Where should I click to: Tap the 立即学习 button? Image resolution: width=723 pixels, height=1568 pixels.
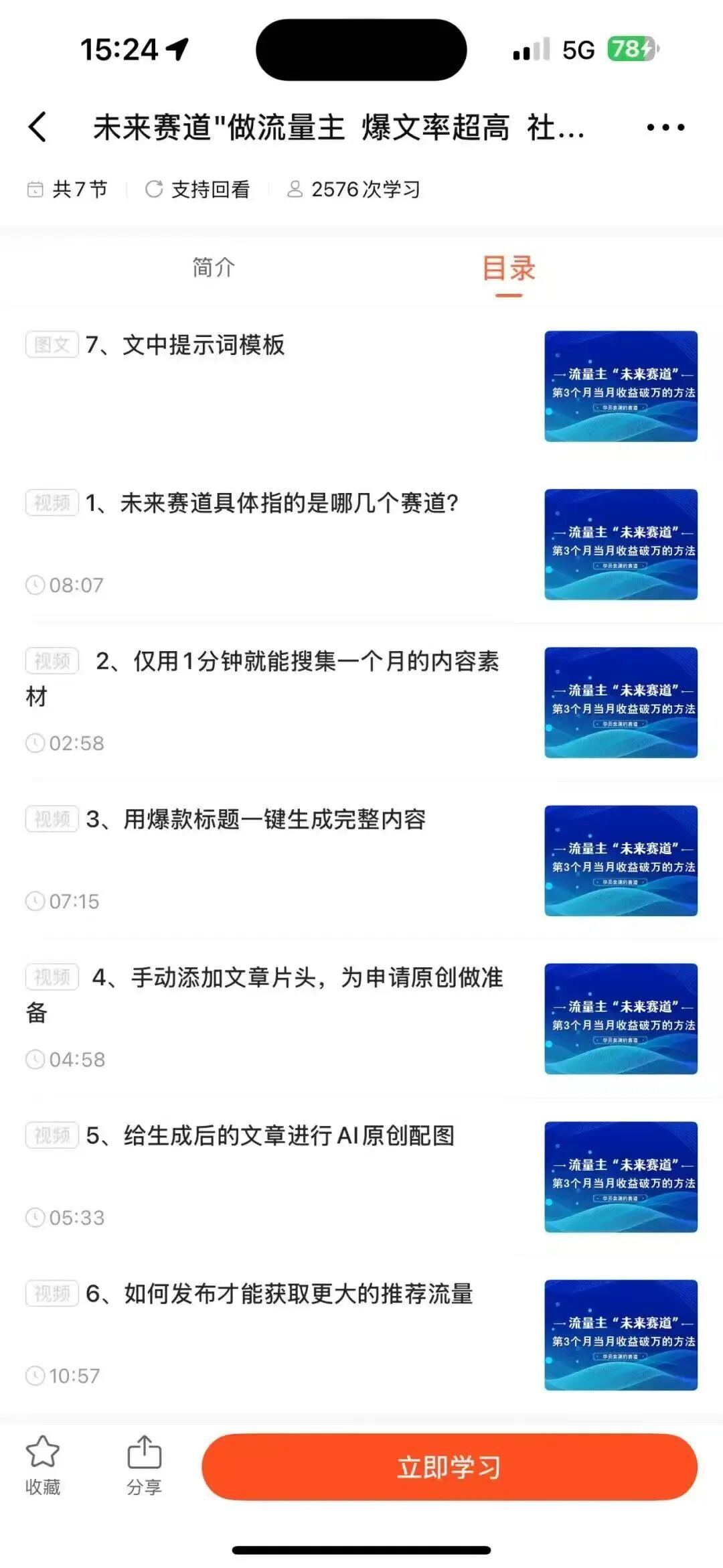point(450,1466)
